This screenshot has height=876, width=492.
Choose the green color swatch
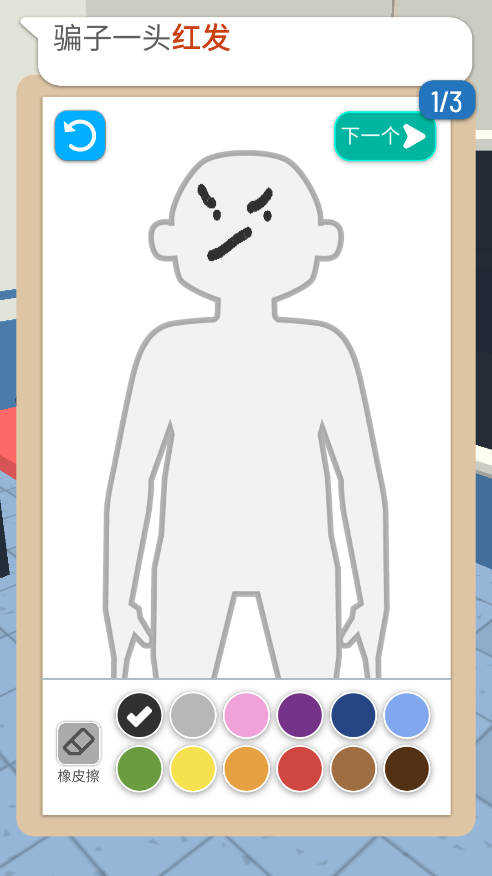139,769
